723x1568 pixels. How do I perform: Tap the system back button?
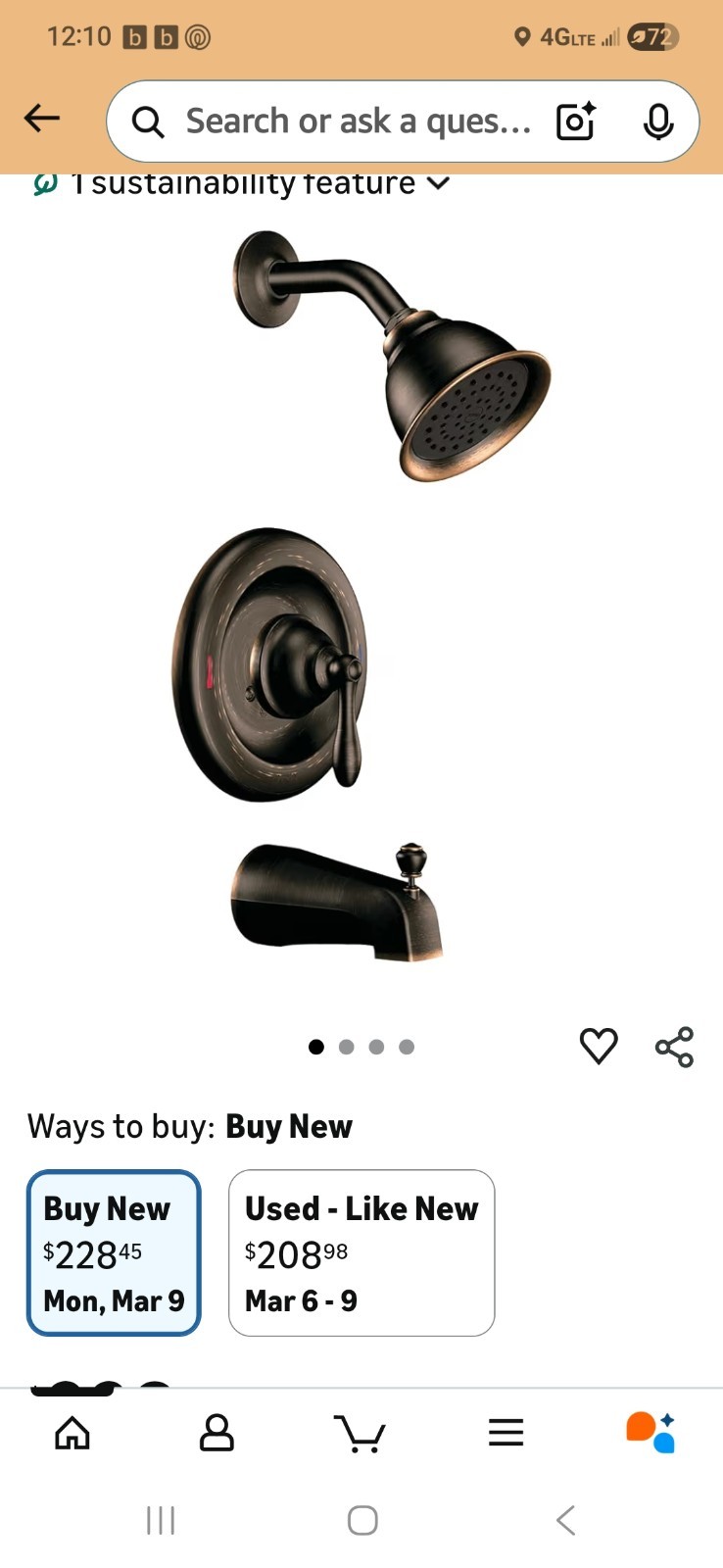564,1520
